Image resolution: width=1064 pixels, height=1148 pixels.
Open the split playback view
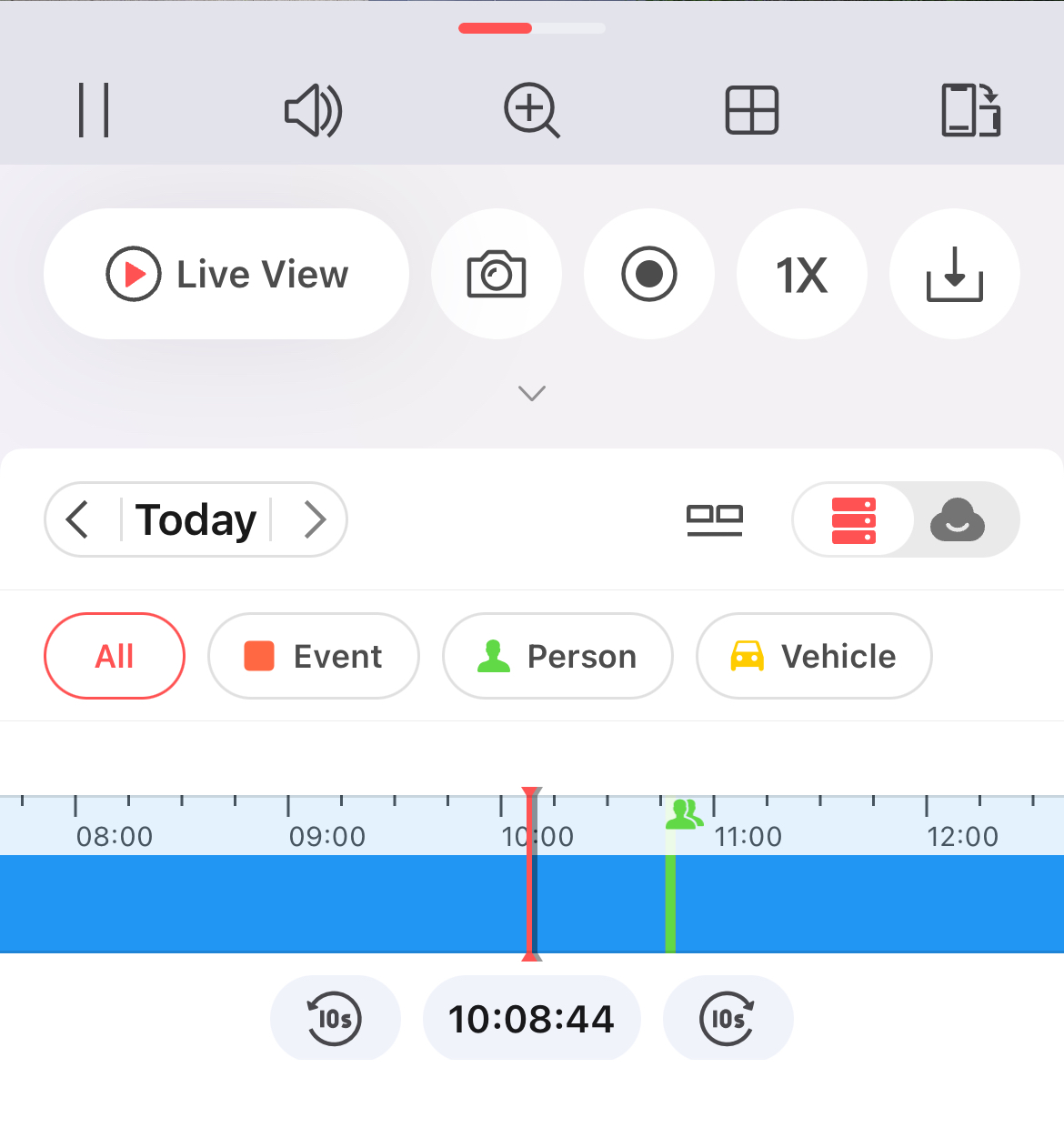[x=715, y=519]
